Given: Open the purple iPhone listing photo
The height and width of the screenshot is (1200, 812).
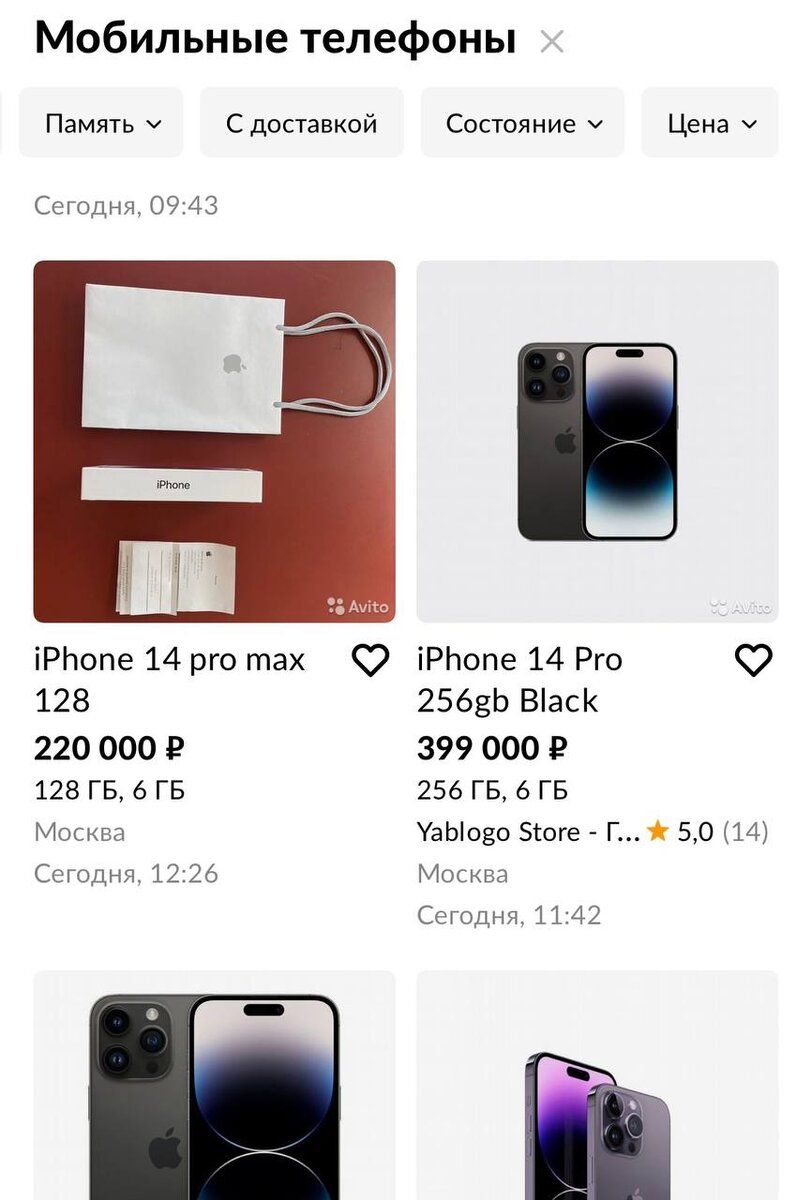Looking at the screenshot, I should click(x=597, y=1090).
